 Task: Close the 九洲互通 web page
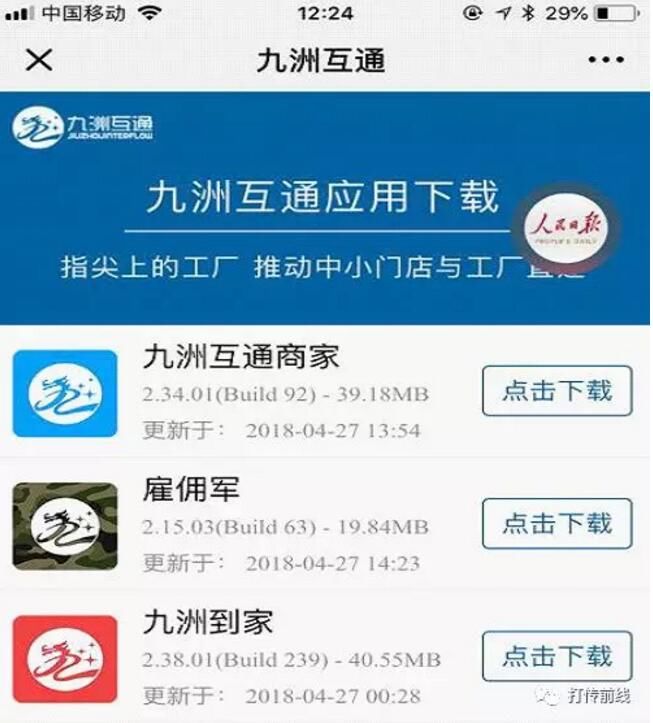click(x=38, y=60)
